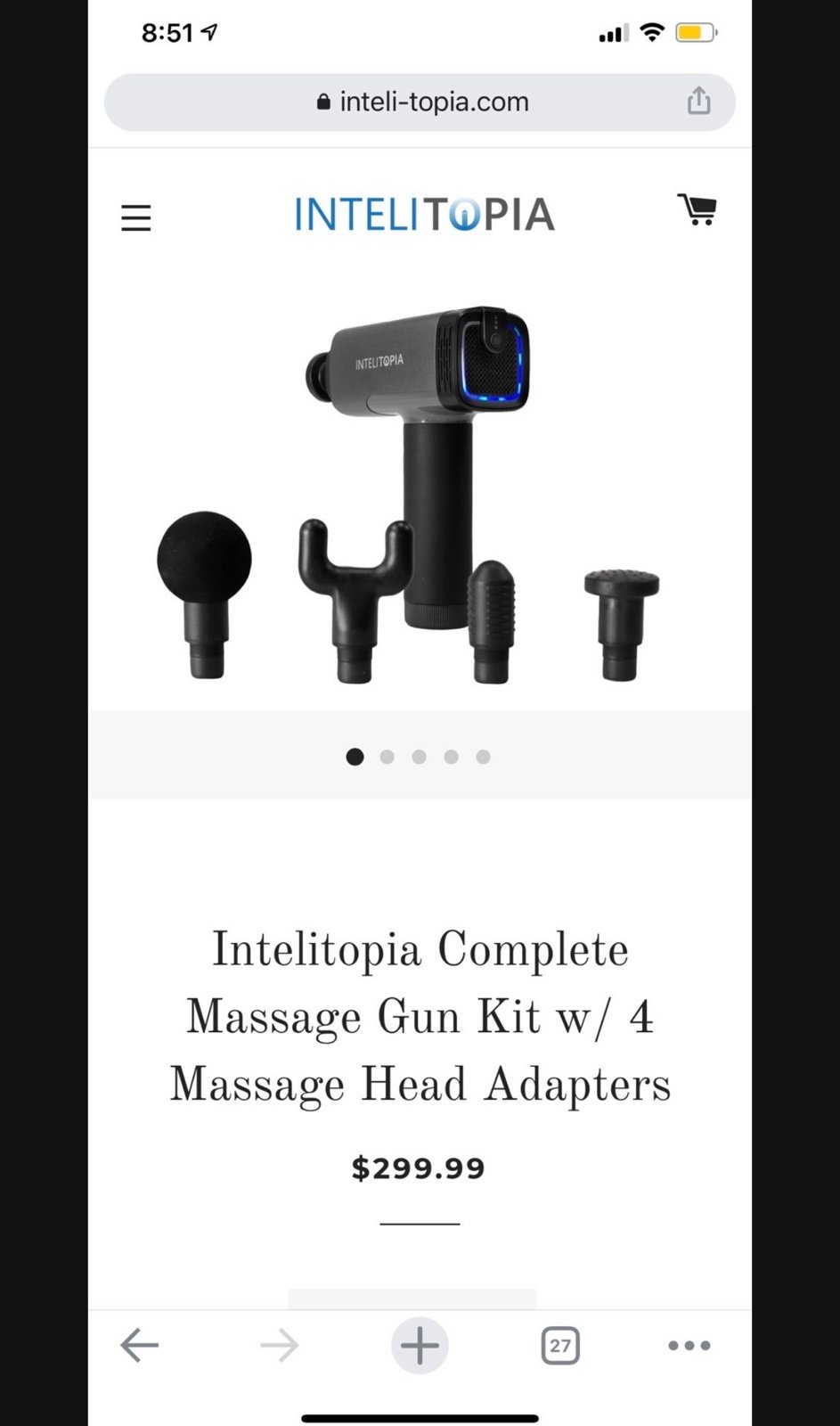This screenshot has width=840, height=1426.
Task: Open the browser's three-dot menu
Action: 689,1345
